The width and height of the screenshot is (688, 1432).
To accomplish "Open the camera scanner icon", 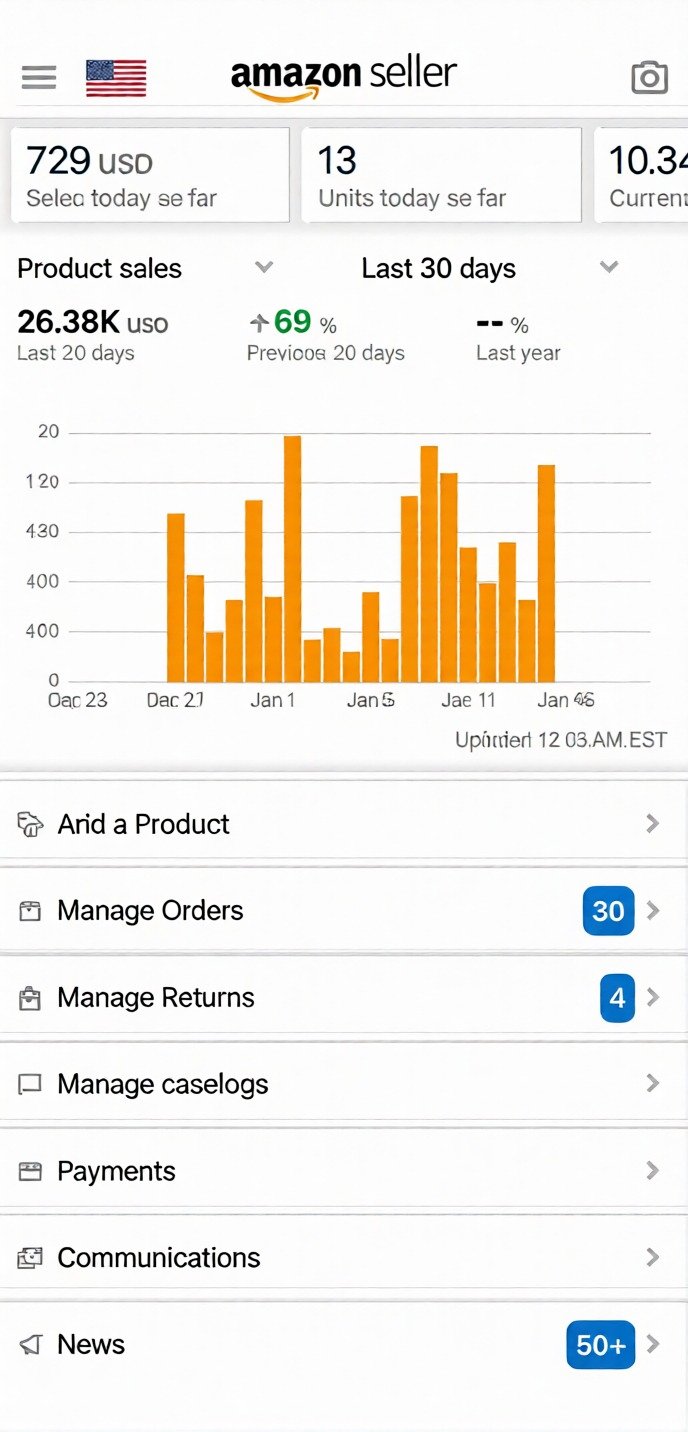I will point(649,77).
